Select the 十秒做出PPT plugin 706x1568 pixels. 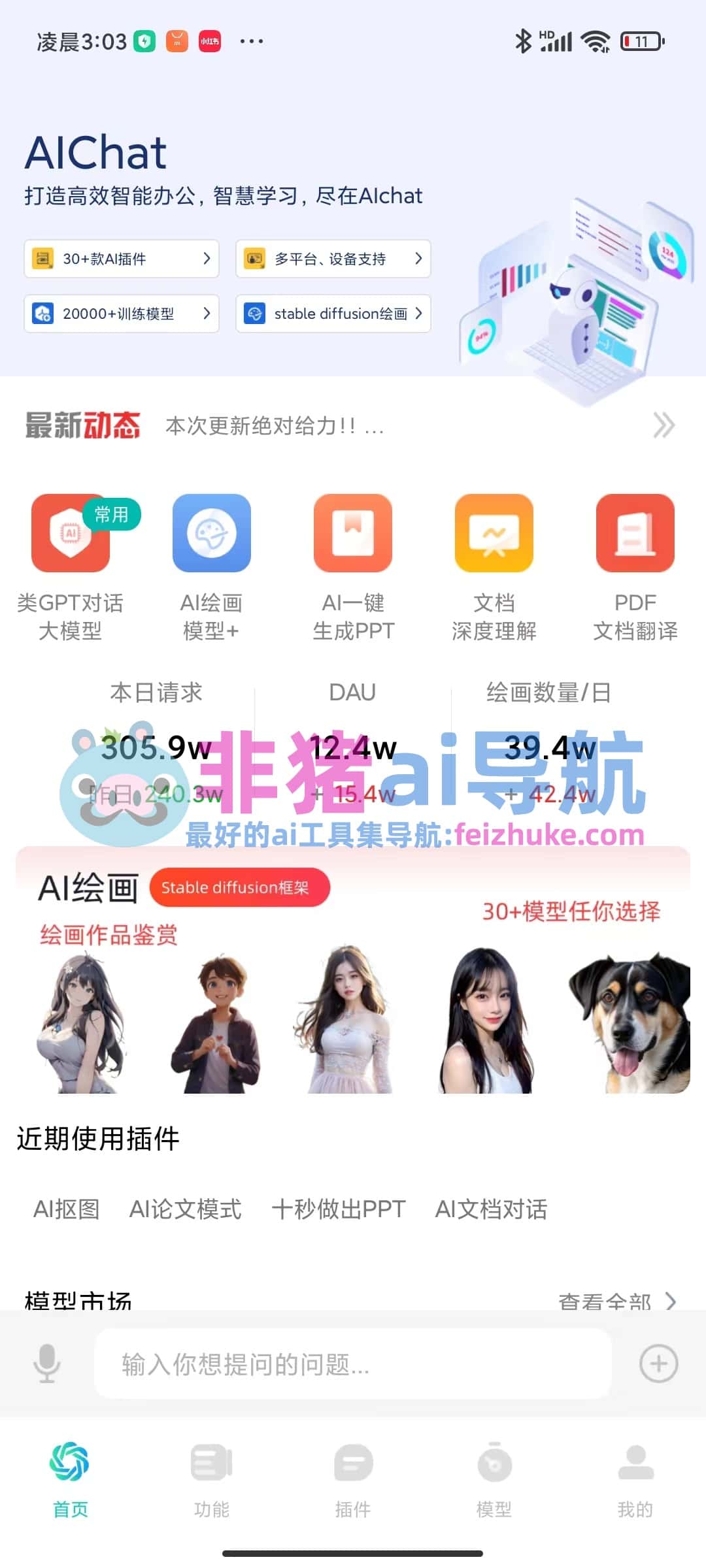click(339, 1209)
